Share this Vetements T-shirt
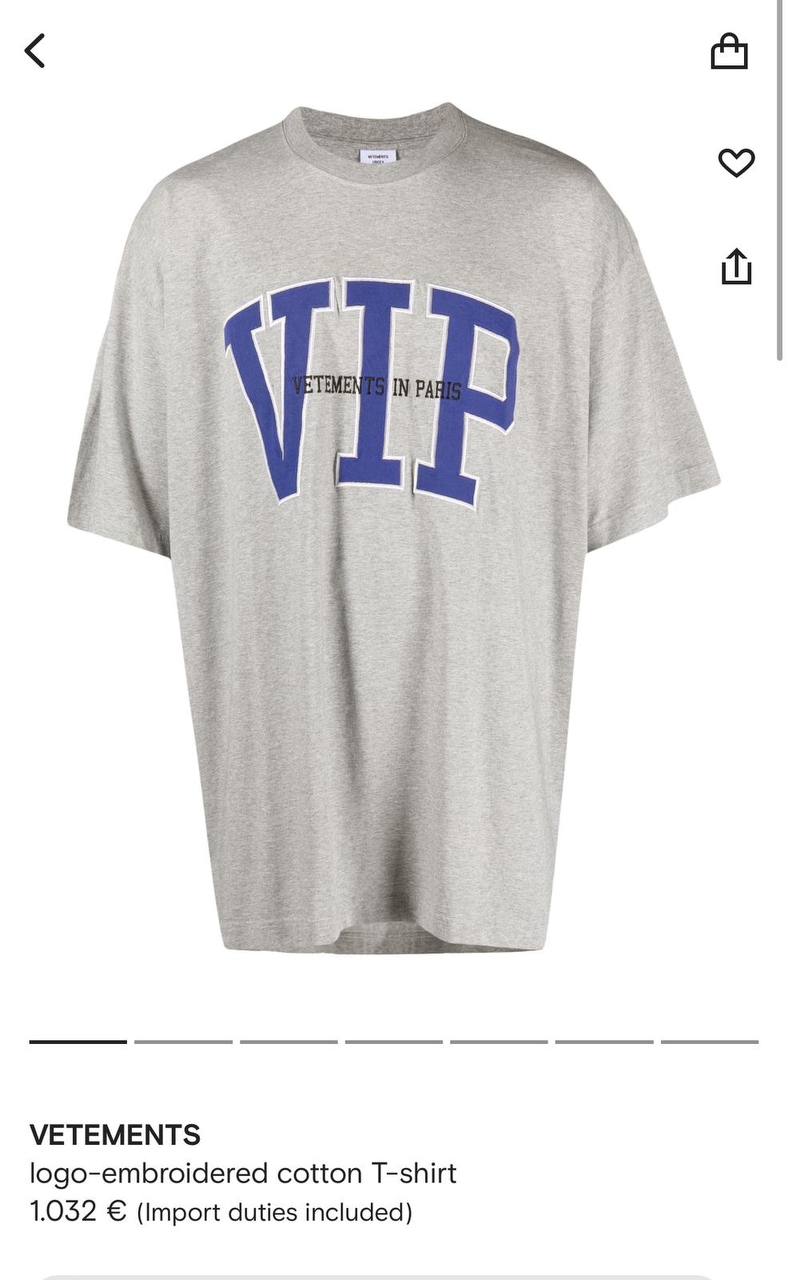788x1280 pixels. (x=736, y=266)
